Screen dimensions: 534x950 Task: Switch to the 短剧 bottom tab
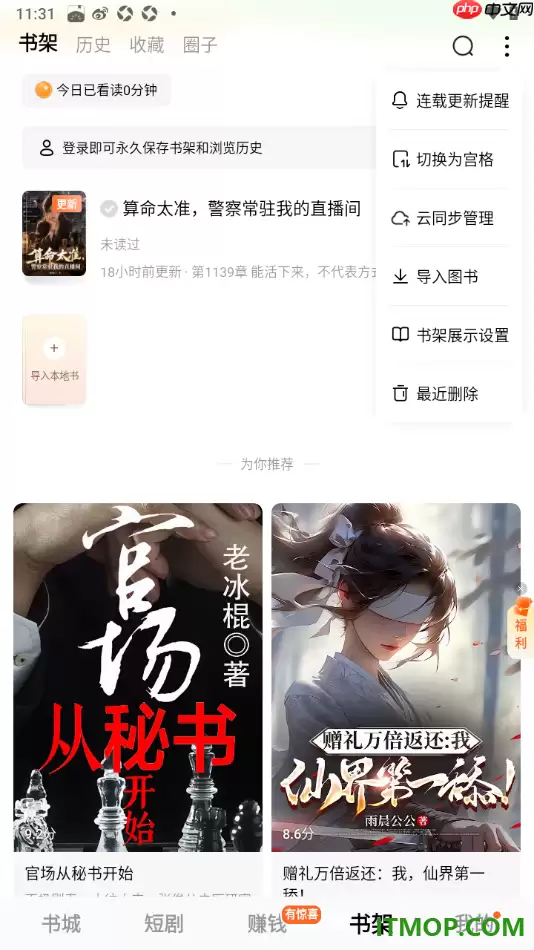pyautogui.click(x=164, y=924)
